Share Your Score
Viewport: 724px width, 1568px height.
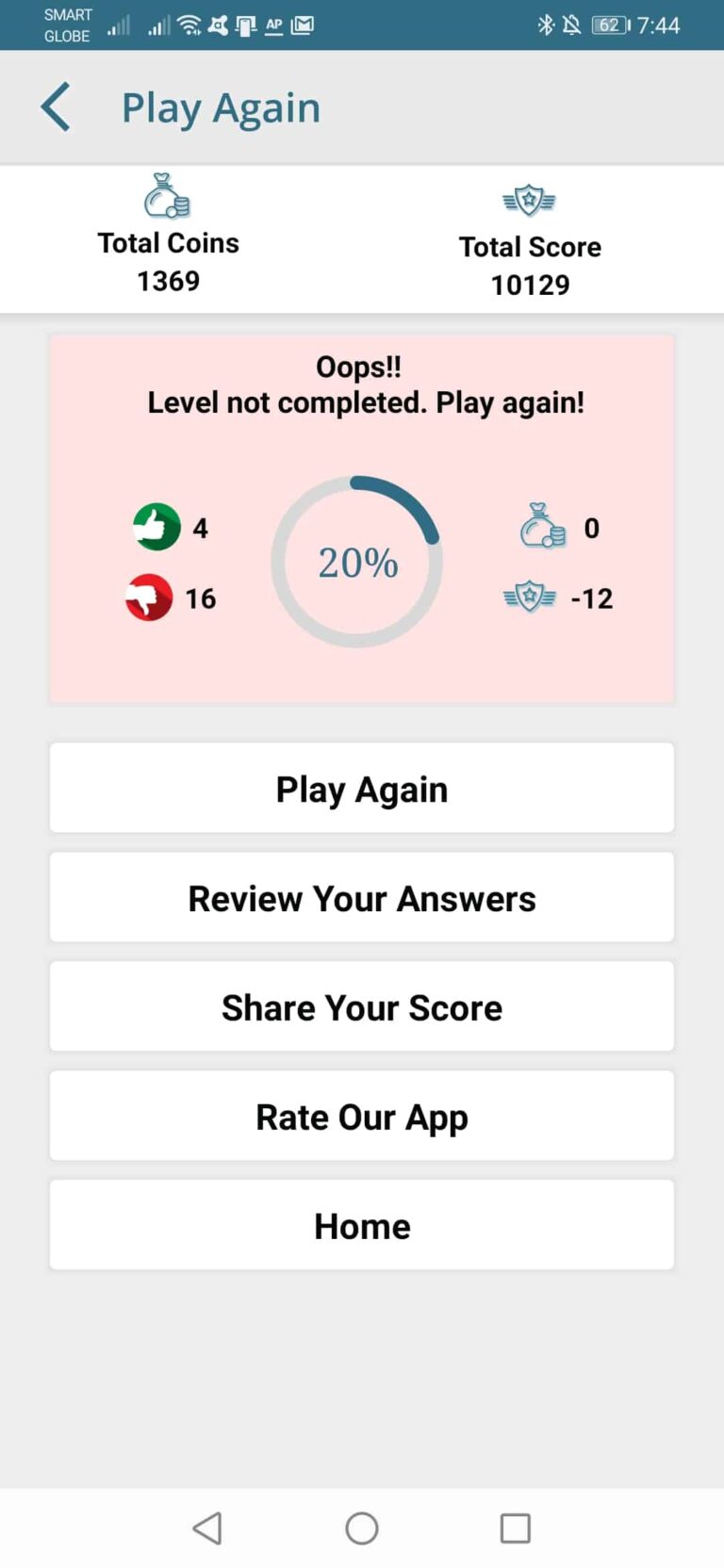click(x=362, y=1006)
